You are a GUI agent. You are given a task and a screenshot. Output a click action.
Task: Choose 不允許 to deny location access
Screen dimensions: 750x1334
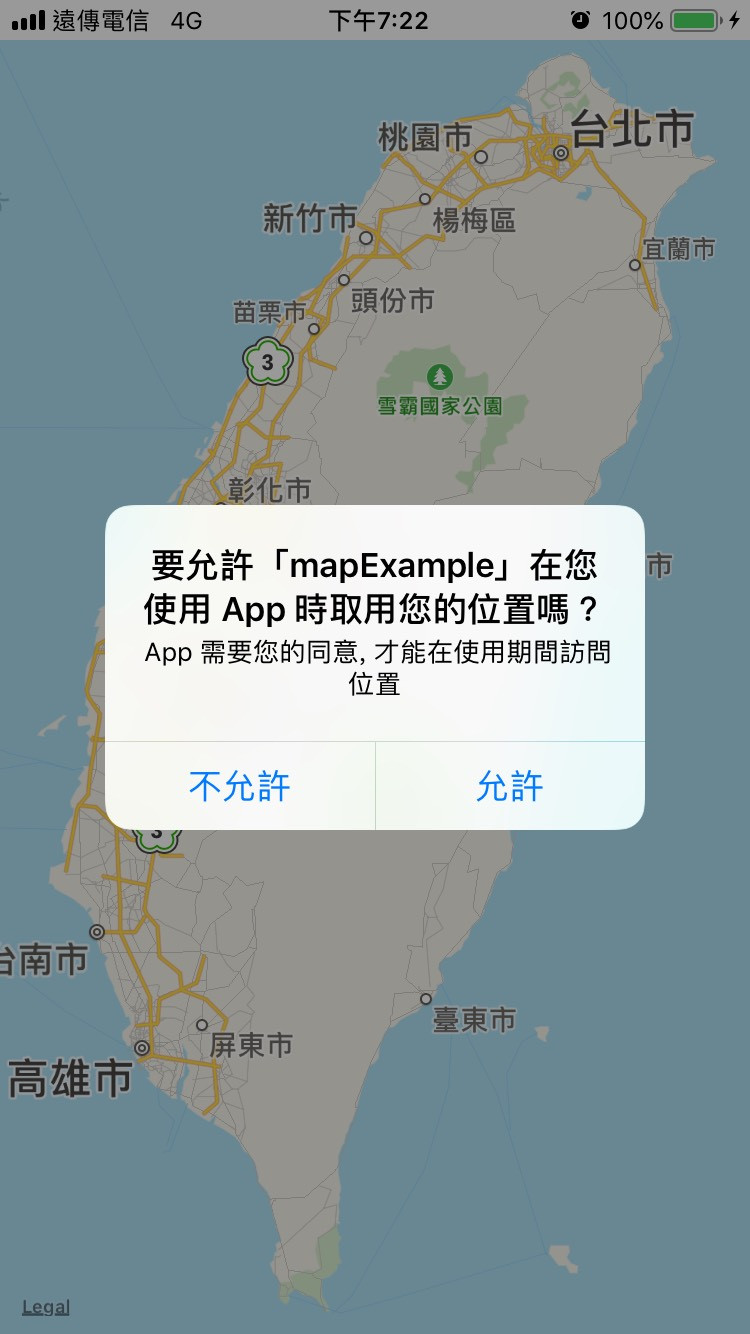[240, 786]
